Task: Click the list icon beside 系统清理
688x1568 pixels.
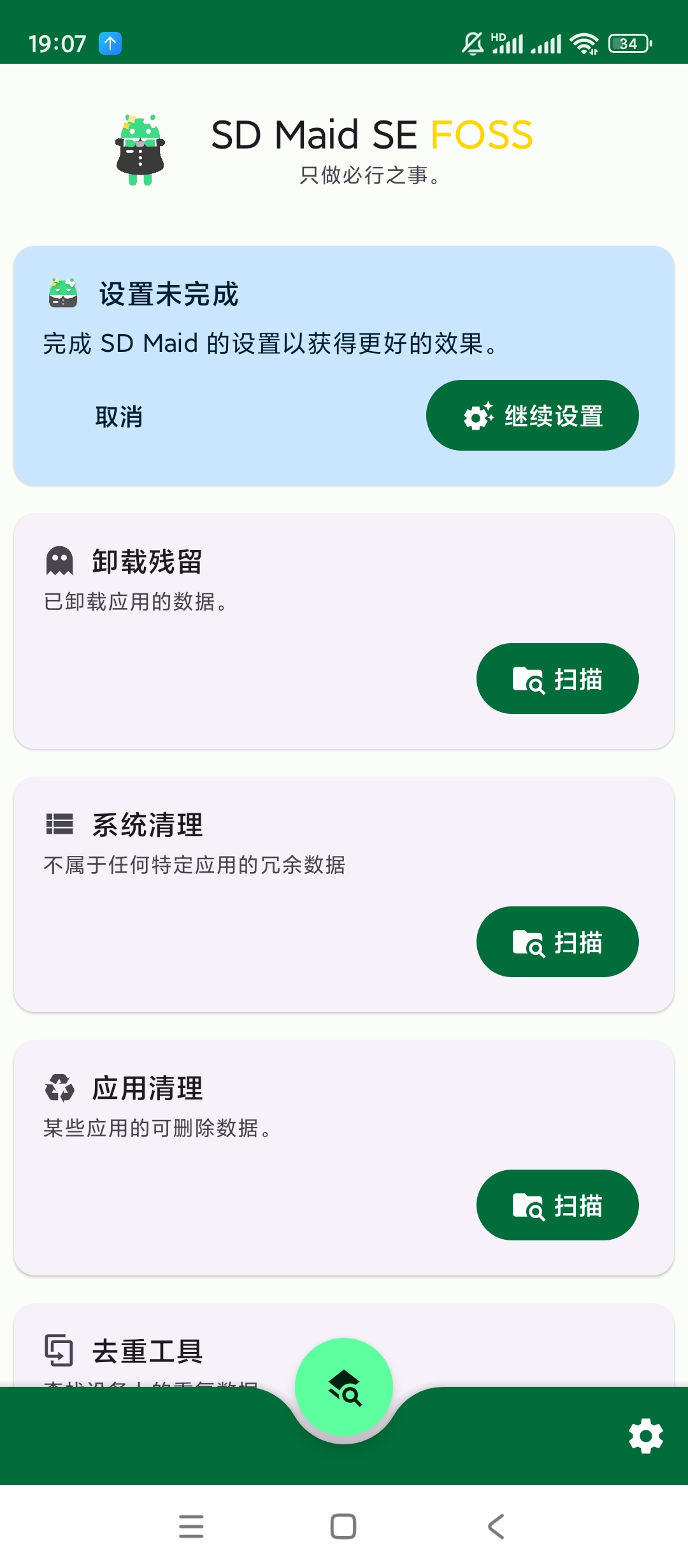Action: click(x=60, y=824)
